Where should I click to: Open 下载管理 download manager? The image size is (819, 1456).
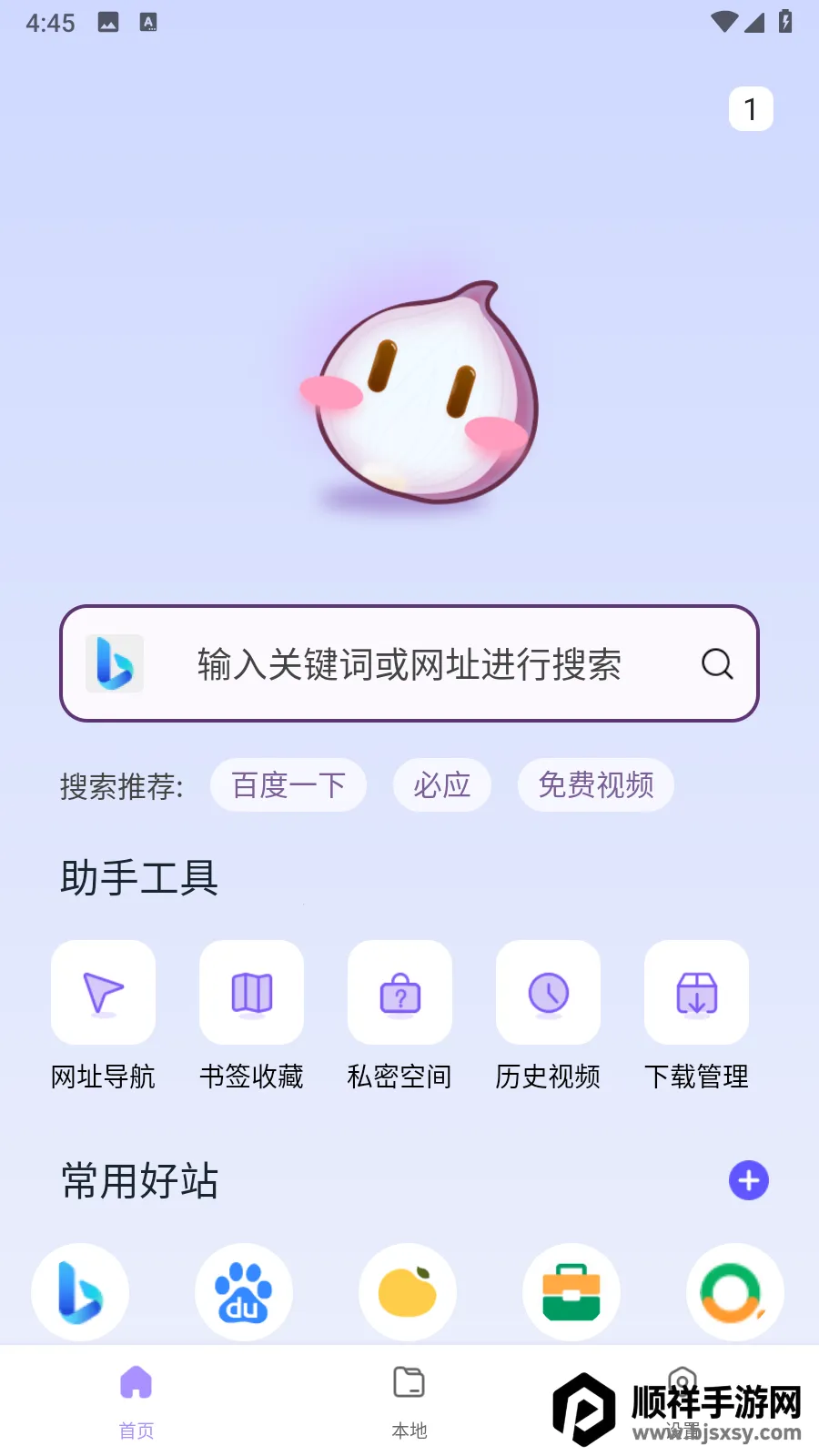697,993
